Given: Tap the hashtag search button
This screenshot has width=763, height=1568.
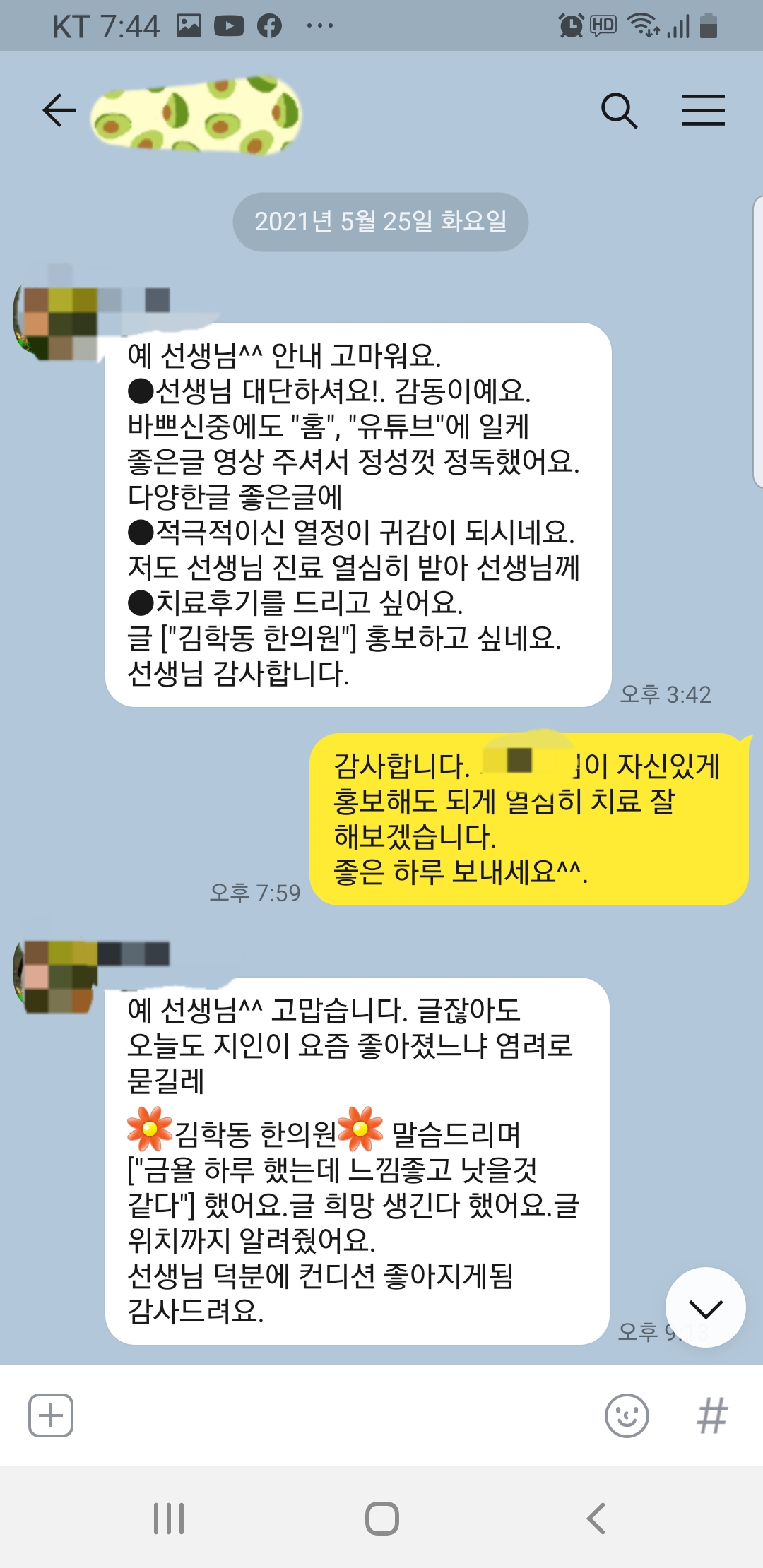Looking at the screenshot, I should click(x=711, y=1415).
